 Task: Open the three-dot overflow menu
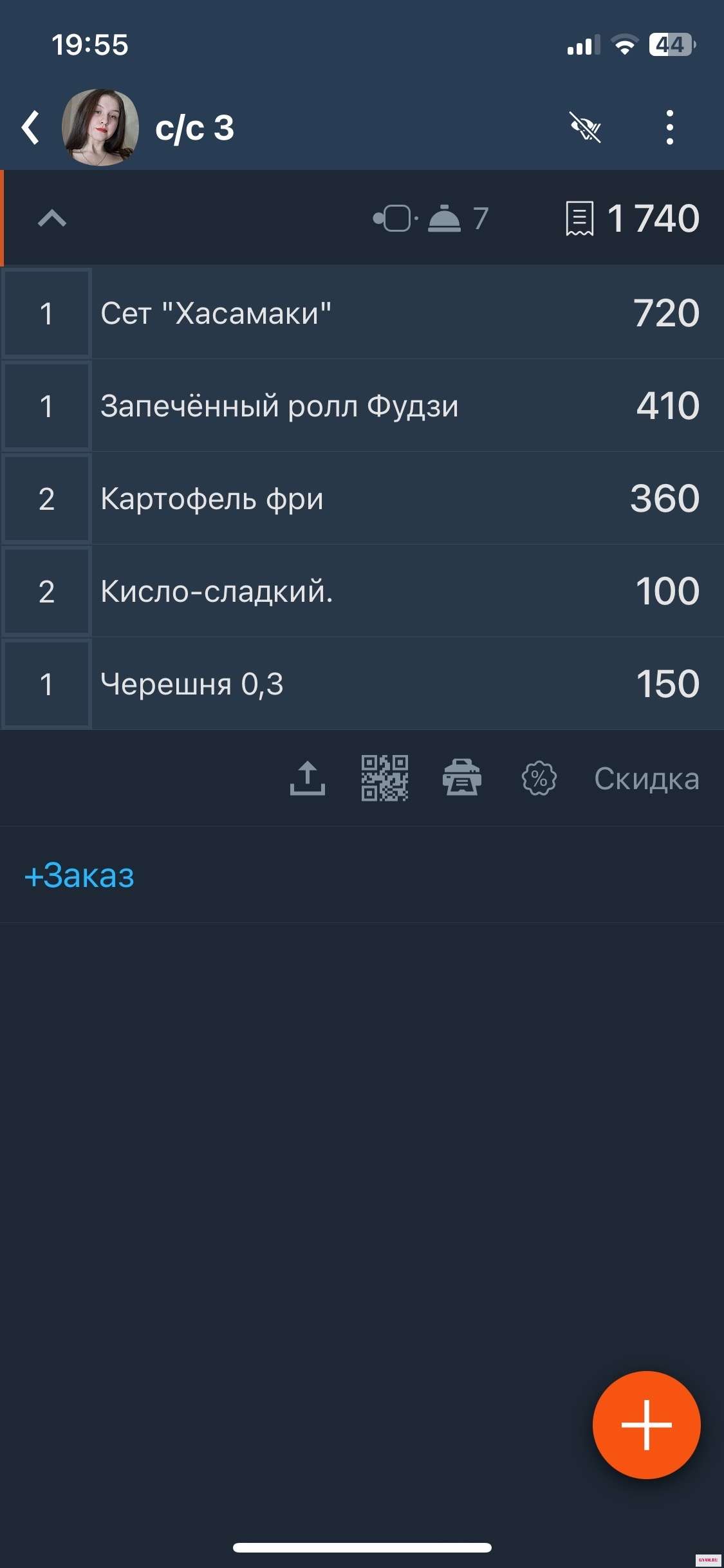[669, 127]
